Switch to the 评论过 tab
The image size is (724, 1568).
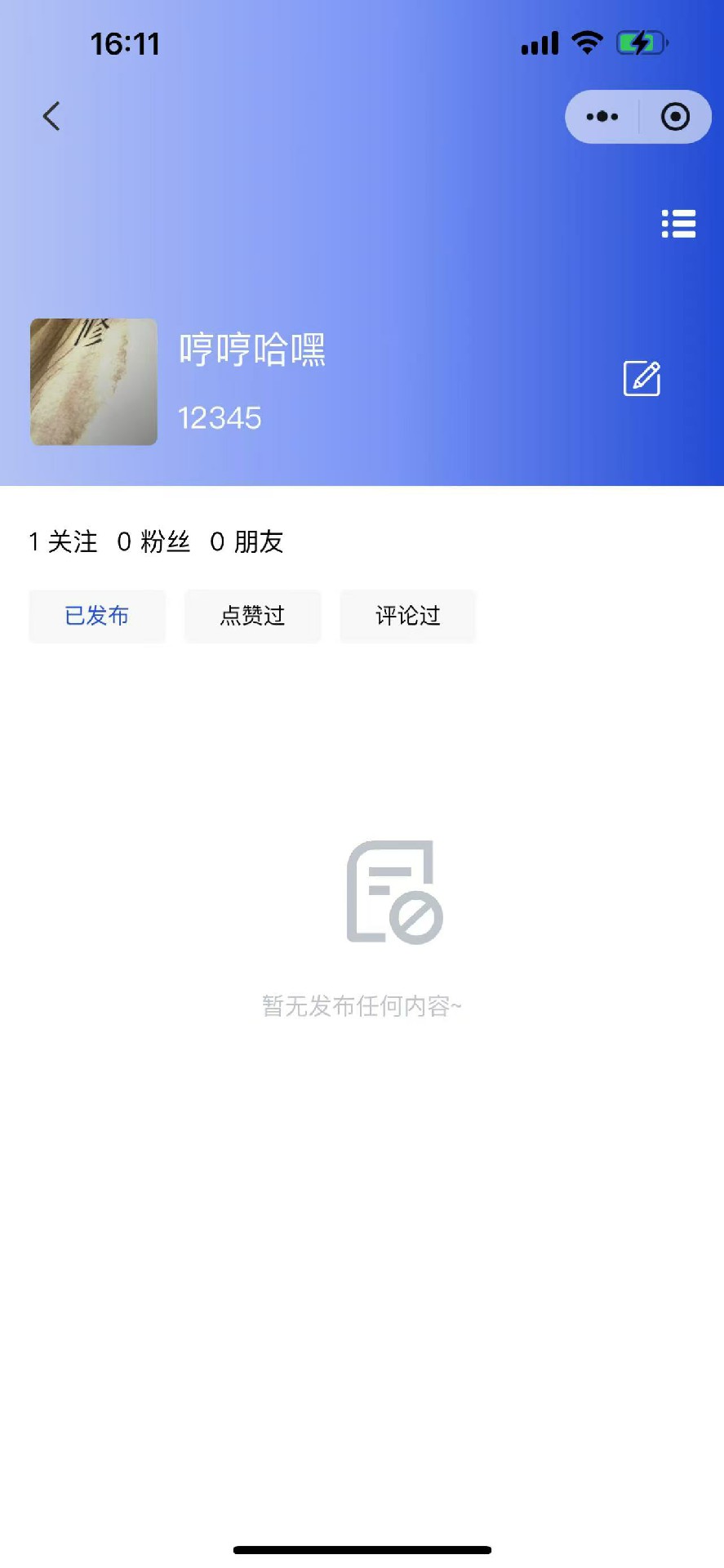pos(408,616)
